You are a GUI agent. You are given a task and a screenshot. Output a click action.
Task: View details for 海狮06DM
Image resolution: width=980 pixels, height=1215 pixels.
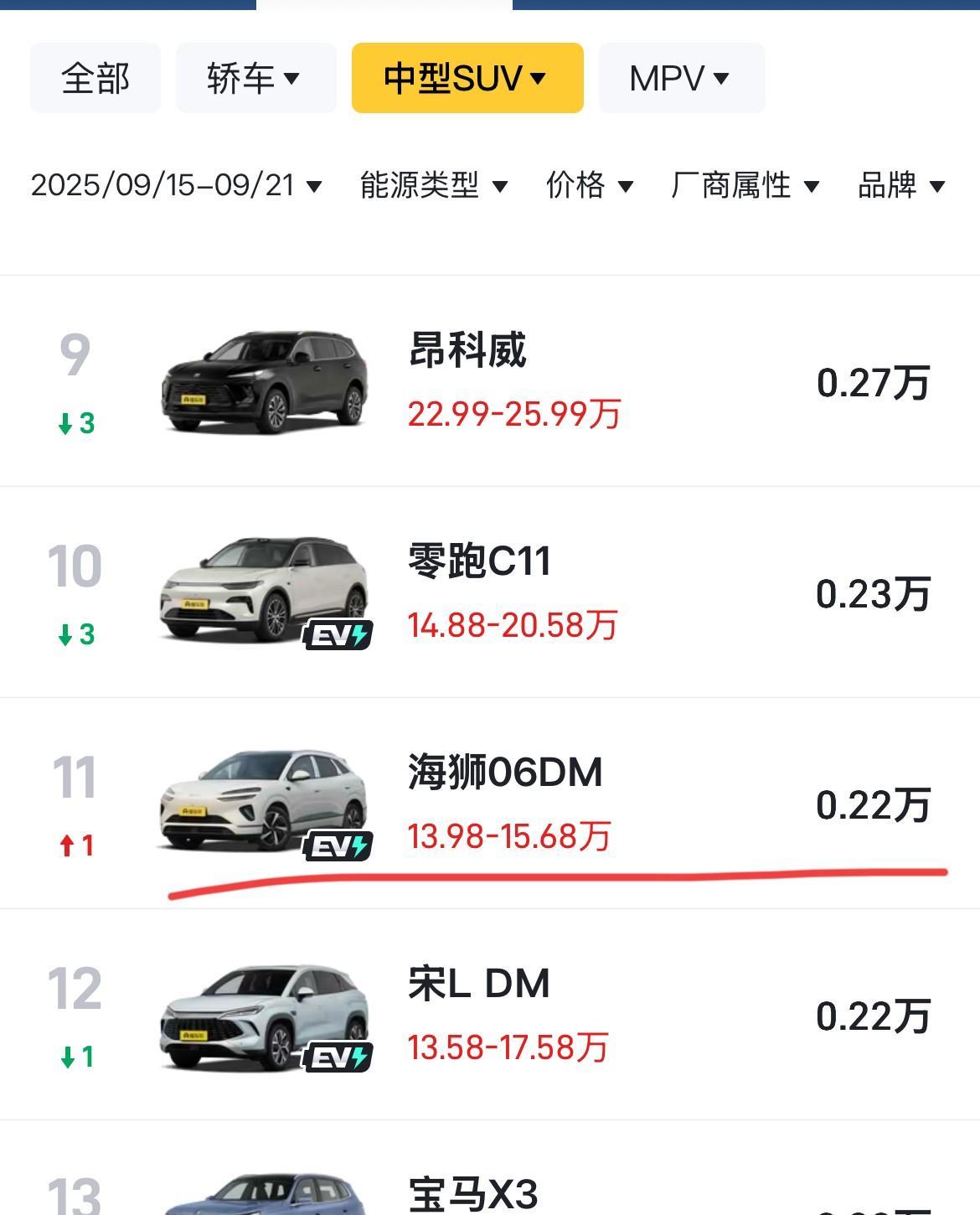[x=490, y=804]
